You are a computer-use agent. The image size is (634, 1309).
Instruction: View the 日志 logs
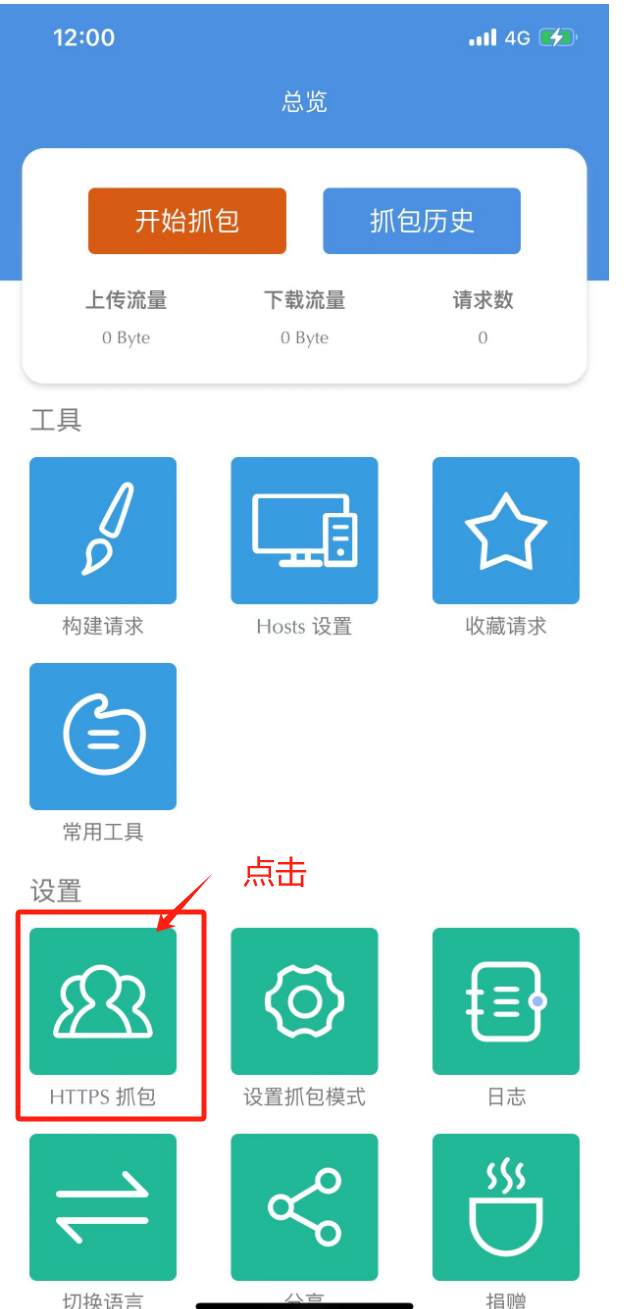coord(505,1001)
